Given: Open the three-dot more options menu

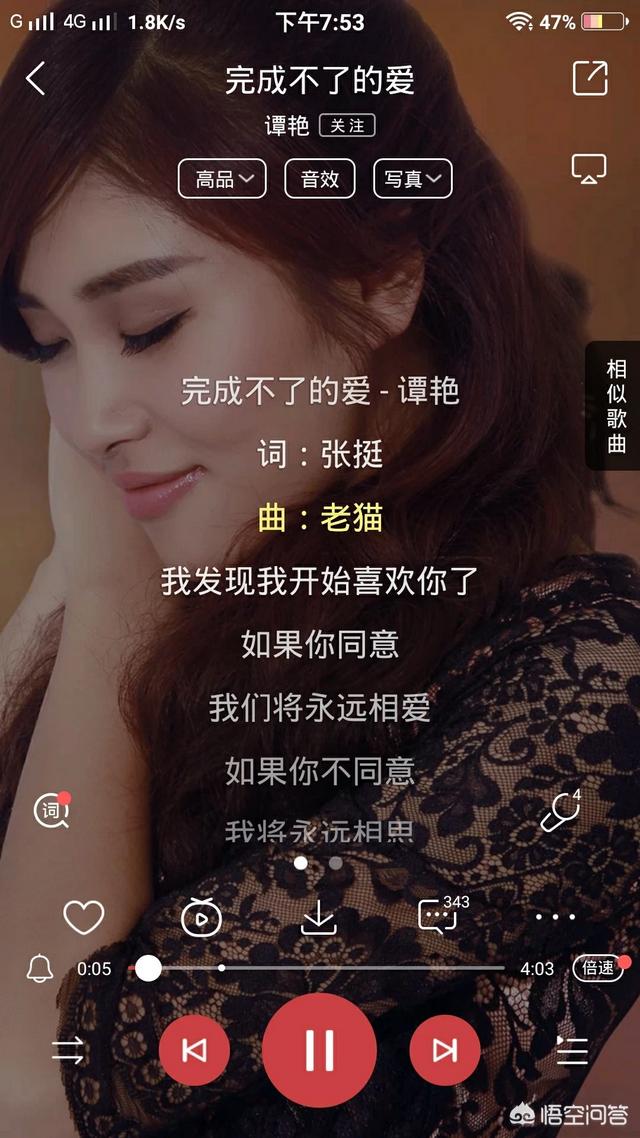Looking at the screenshot, I should click(556, 917).
